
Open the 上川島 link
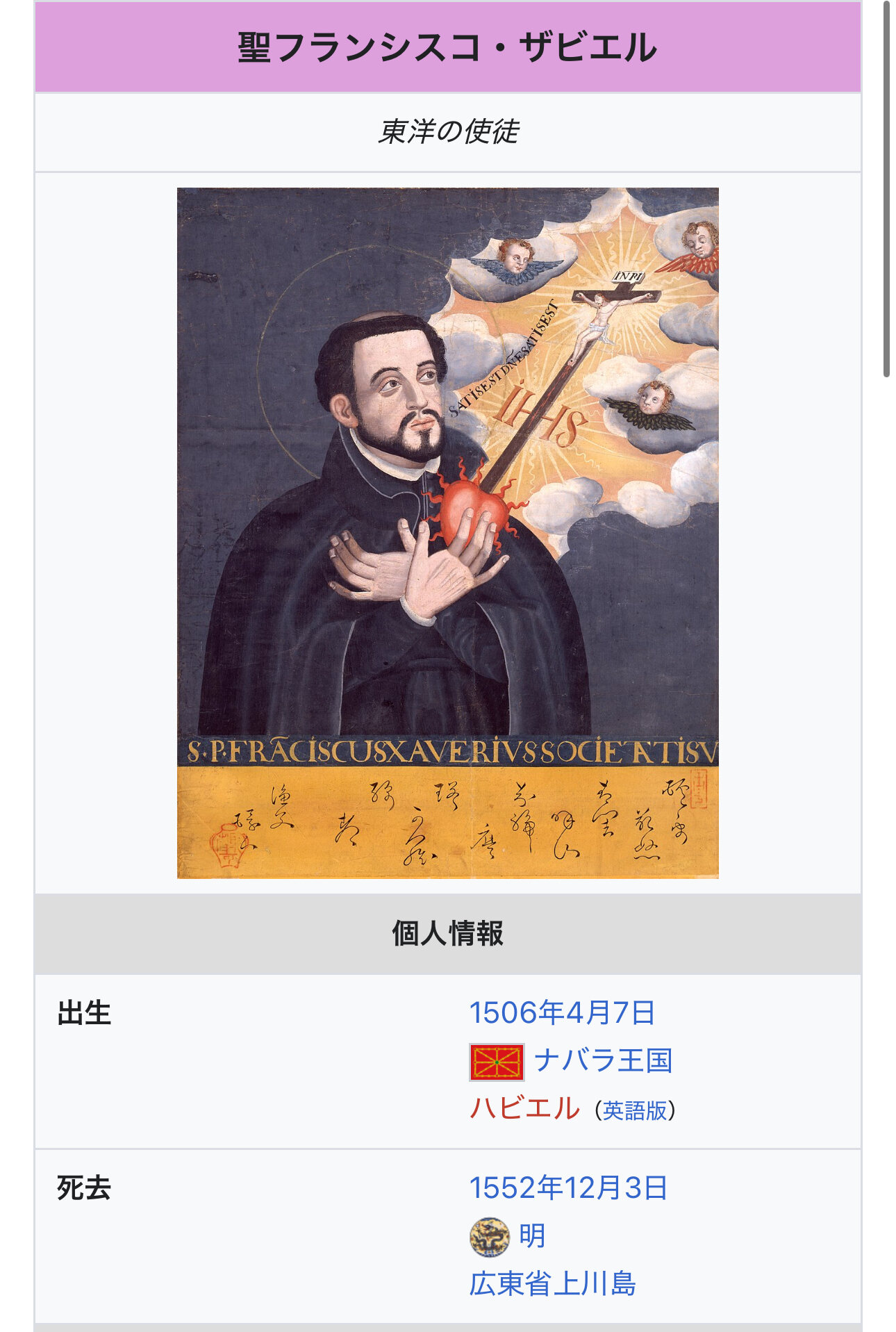click(x=595, y=1283)
